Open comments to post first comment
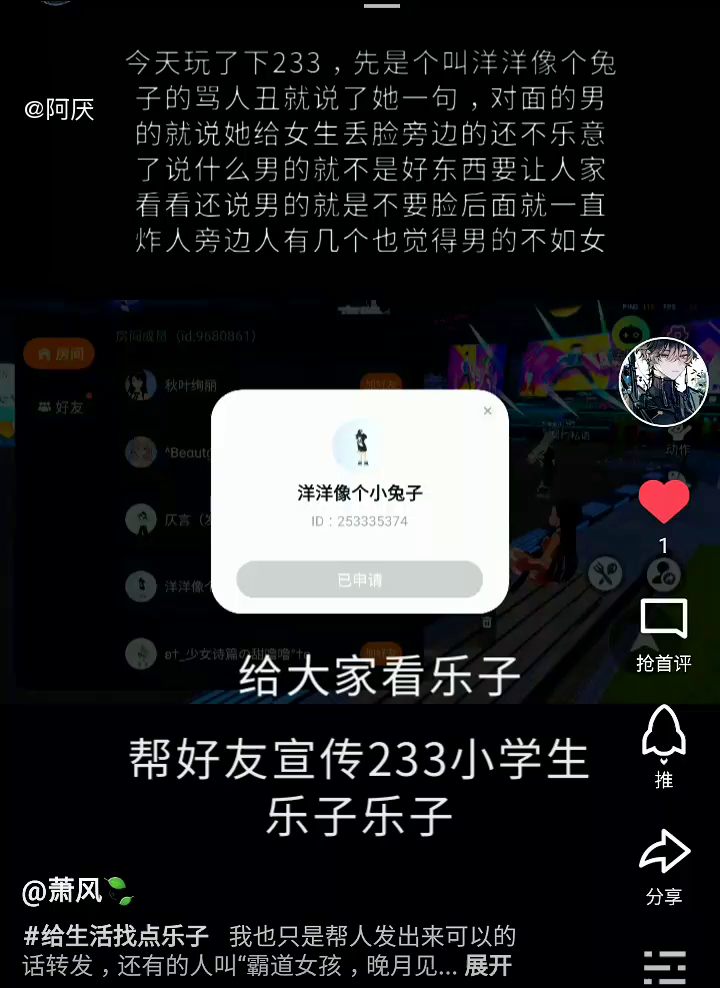Viewport: 720px width, 988px height. click(664, 622)
